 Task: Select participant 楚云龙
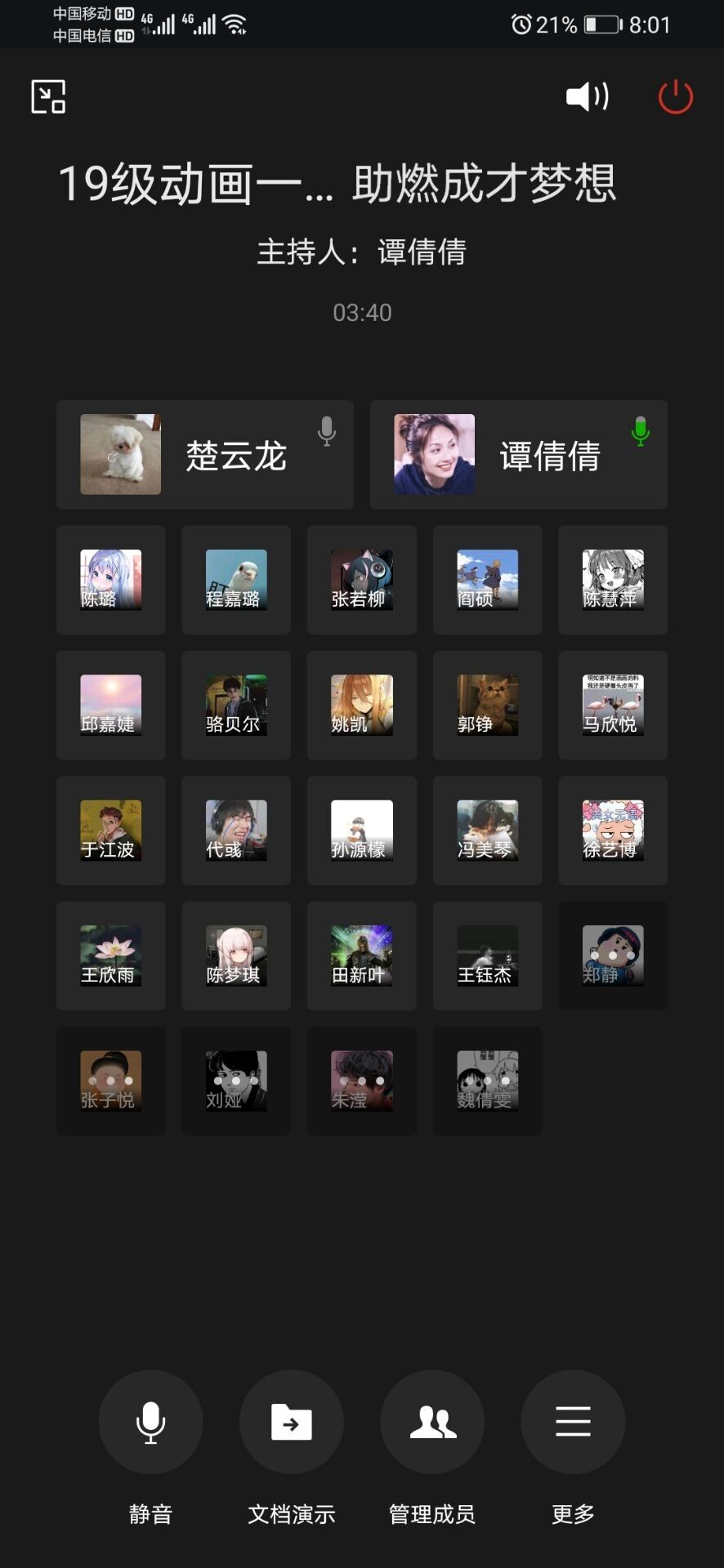pos(204,455)
